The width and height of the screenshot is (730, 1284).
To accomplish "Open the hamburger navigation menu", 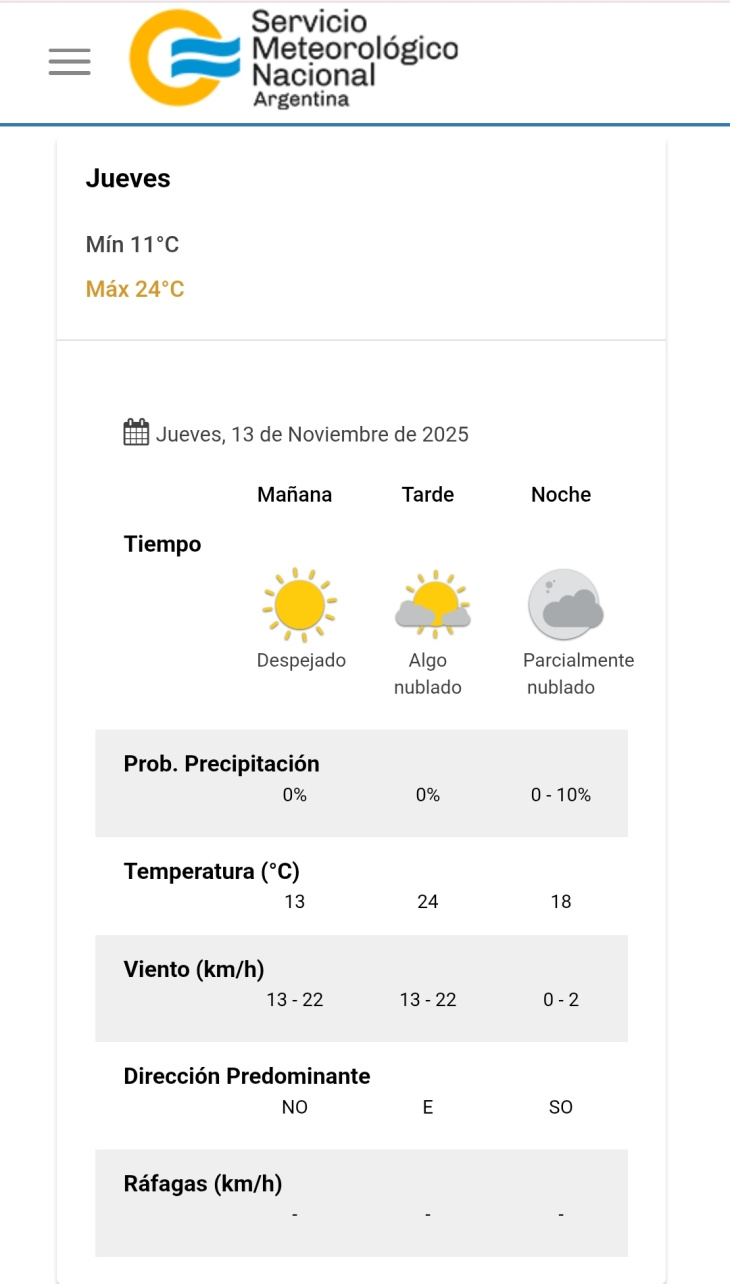I will click(69, 61).
